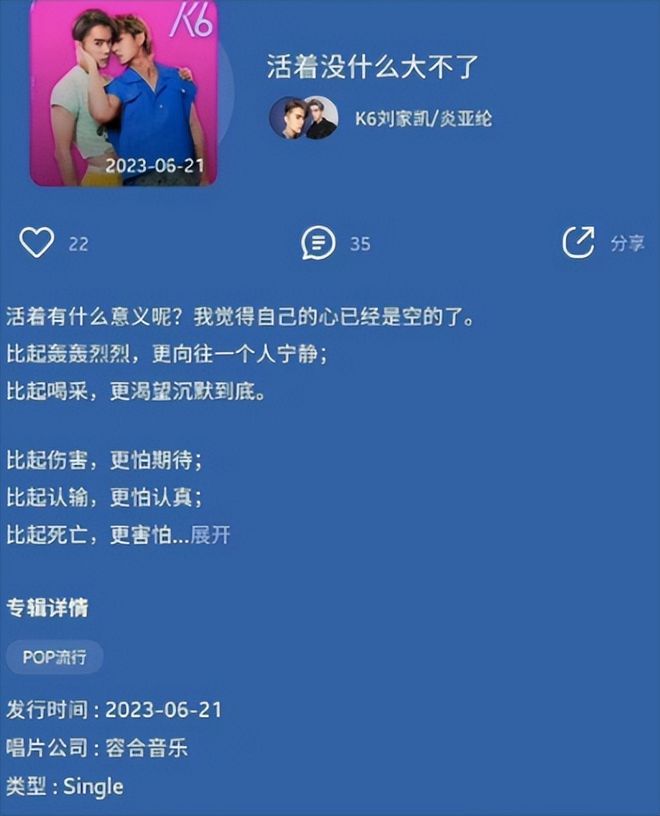Open artist page K6刘家凯/炎亚纶
The image size is (660, 816).
423,118
